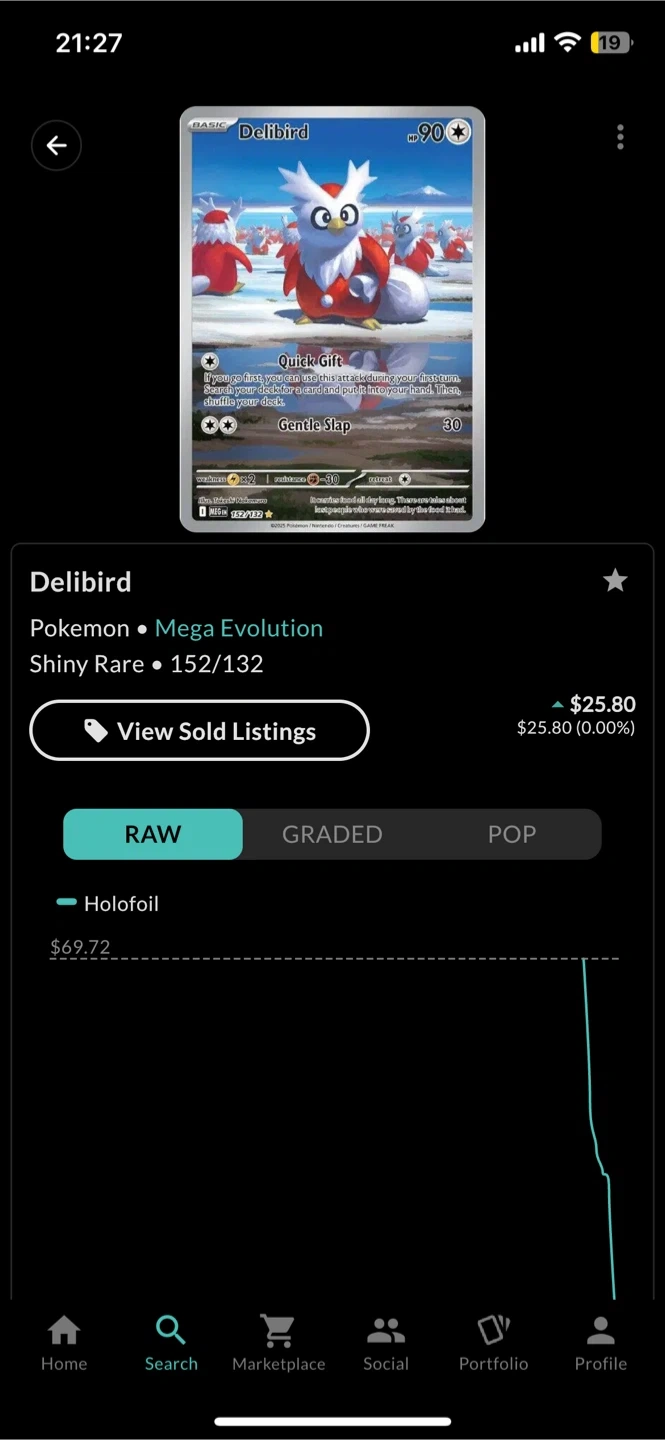
Task: Select the RAW price tab
Action: pos(153,834)
